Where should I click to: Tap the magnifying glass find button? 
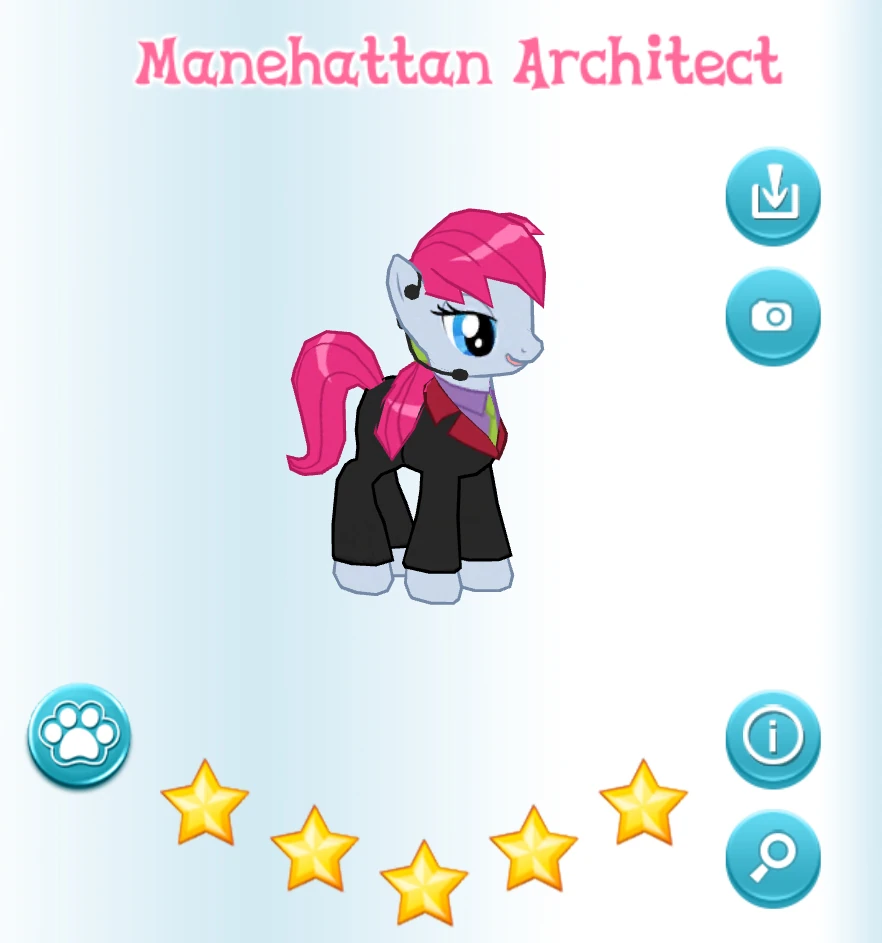[x=773, y=858]
